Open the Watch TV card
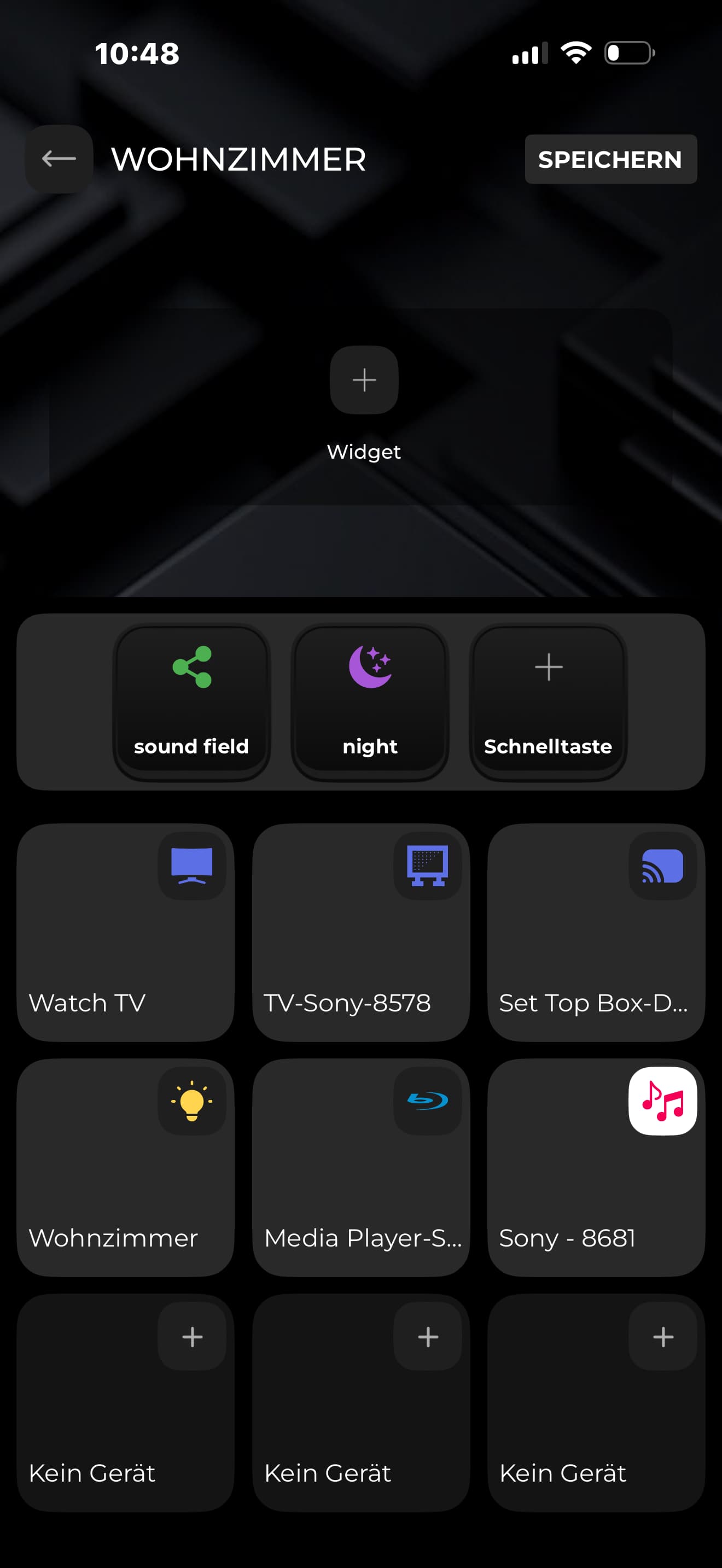Image resolution: width=722 pixels, height=1568 pixels. 125,933
